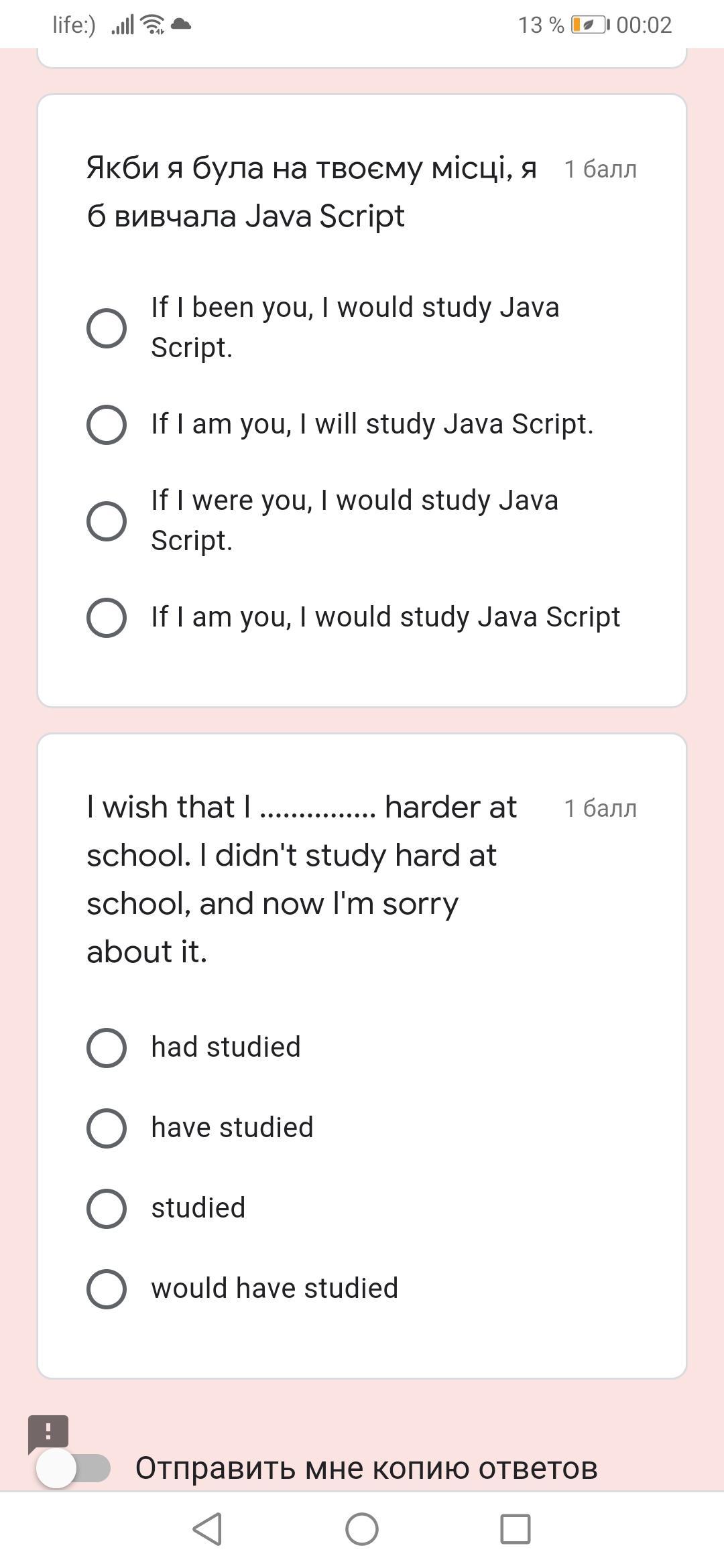Choose 'If I am you, I will study' answer
This screenshot has height=1568, width=724.
[107, 424]
